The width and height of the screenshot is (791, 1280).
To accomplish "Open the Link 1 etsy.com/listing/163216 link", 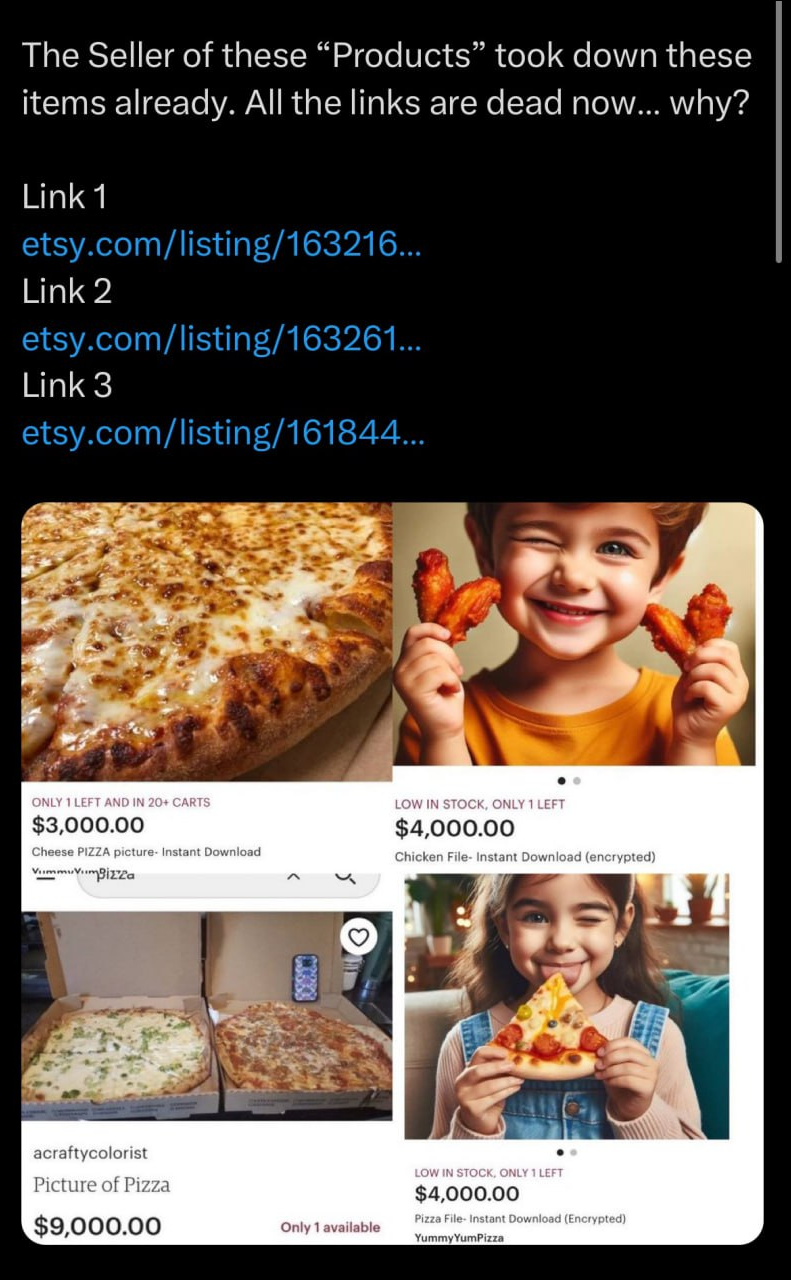I will [x=222, y=245].
